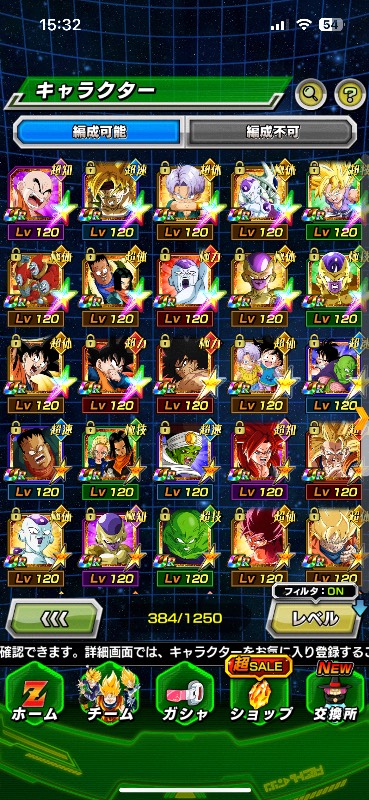Open the red-haired Super Saiyan 4 card

pos(260,461)
